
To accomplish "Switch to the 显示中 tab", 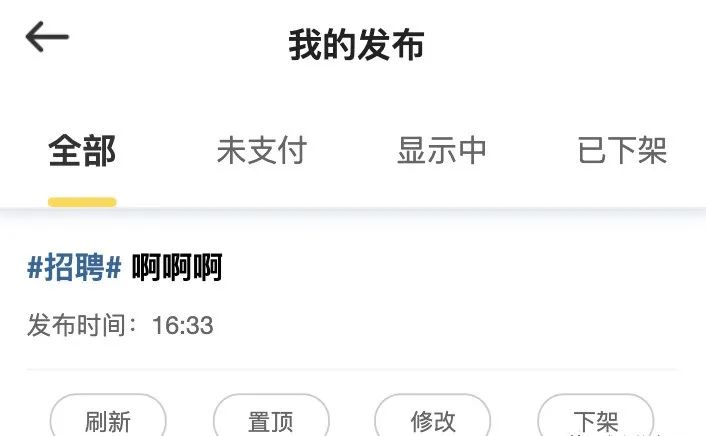I will coord(442,151).
